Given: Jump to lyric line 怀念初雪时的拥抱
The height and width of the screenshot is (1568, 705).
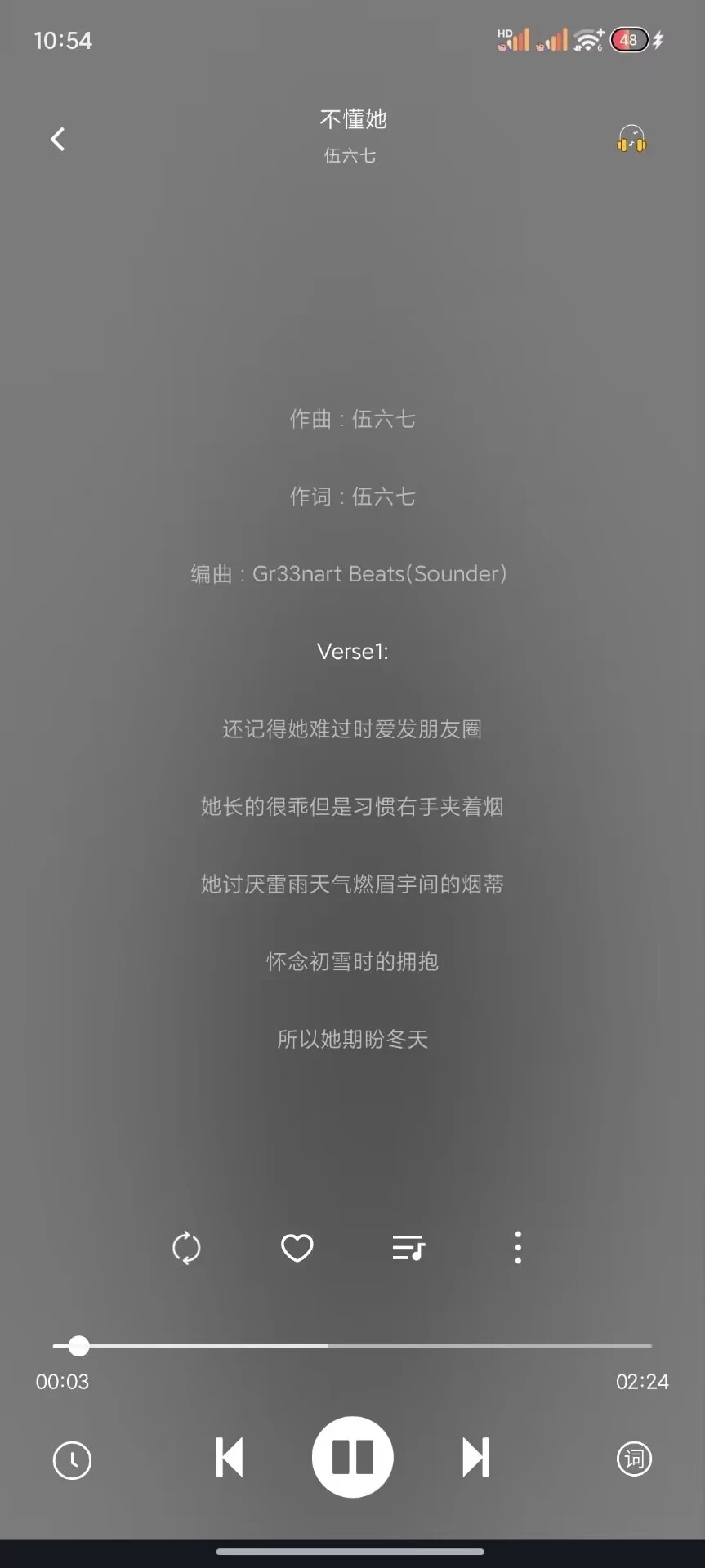Looking at the screenshot, I should (x=352, y=962).
